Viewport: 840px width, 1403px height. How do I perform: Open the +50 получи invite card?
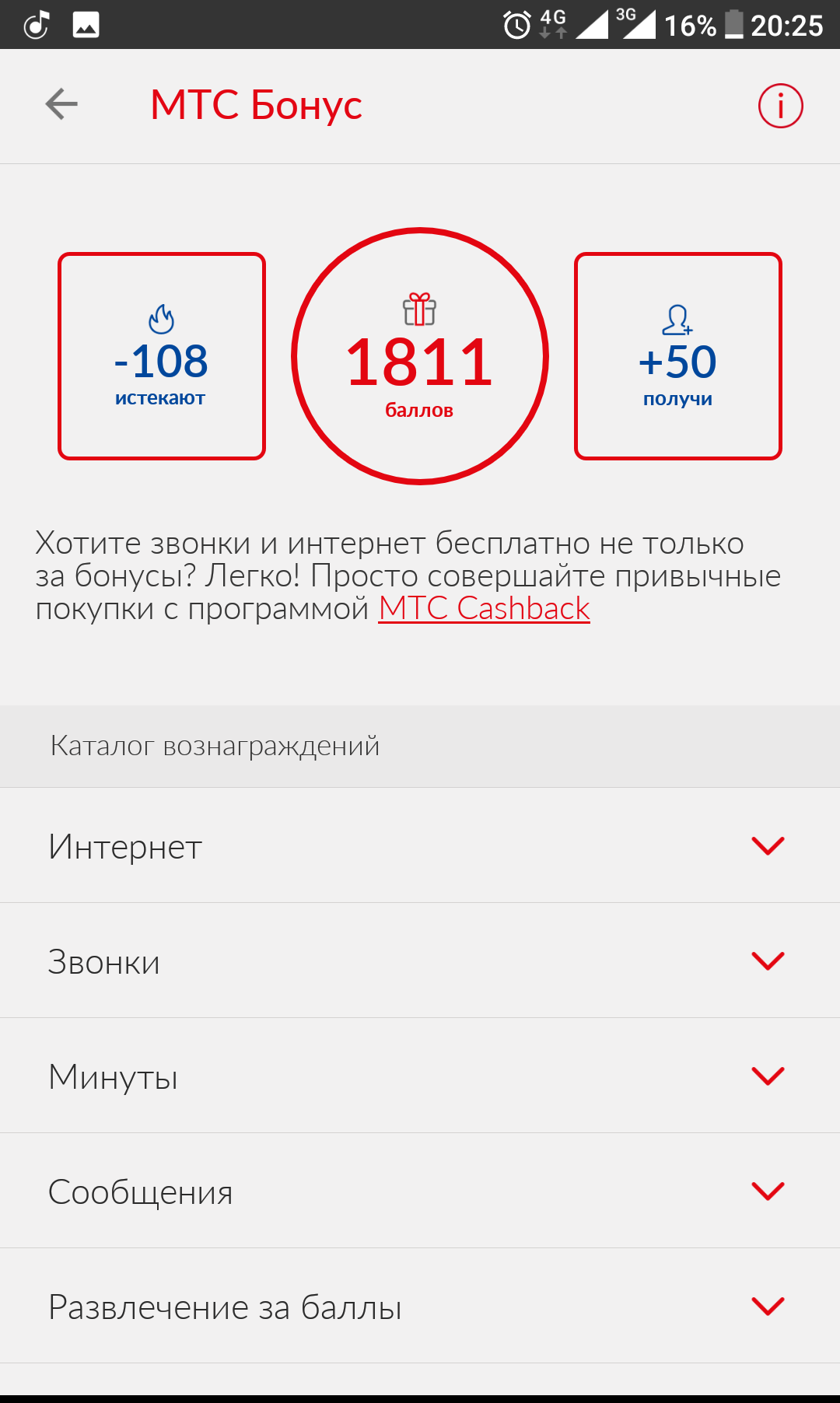[677, 356]
